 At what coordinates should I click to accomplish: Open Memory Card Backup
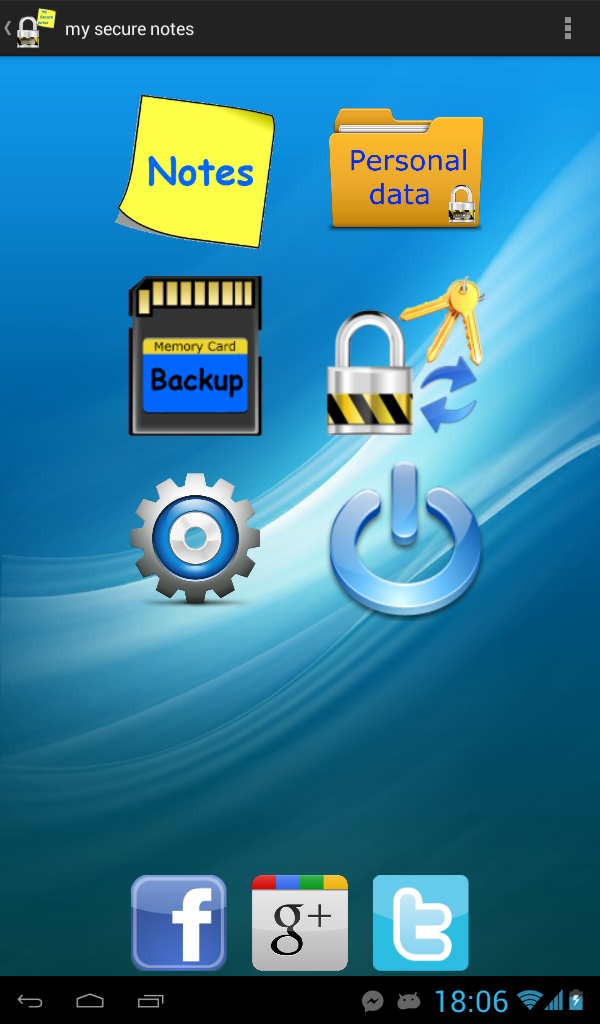pos(195,355)
